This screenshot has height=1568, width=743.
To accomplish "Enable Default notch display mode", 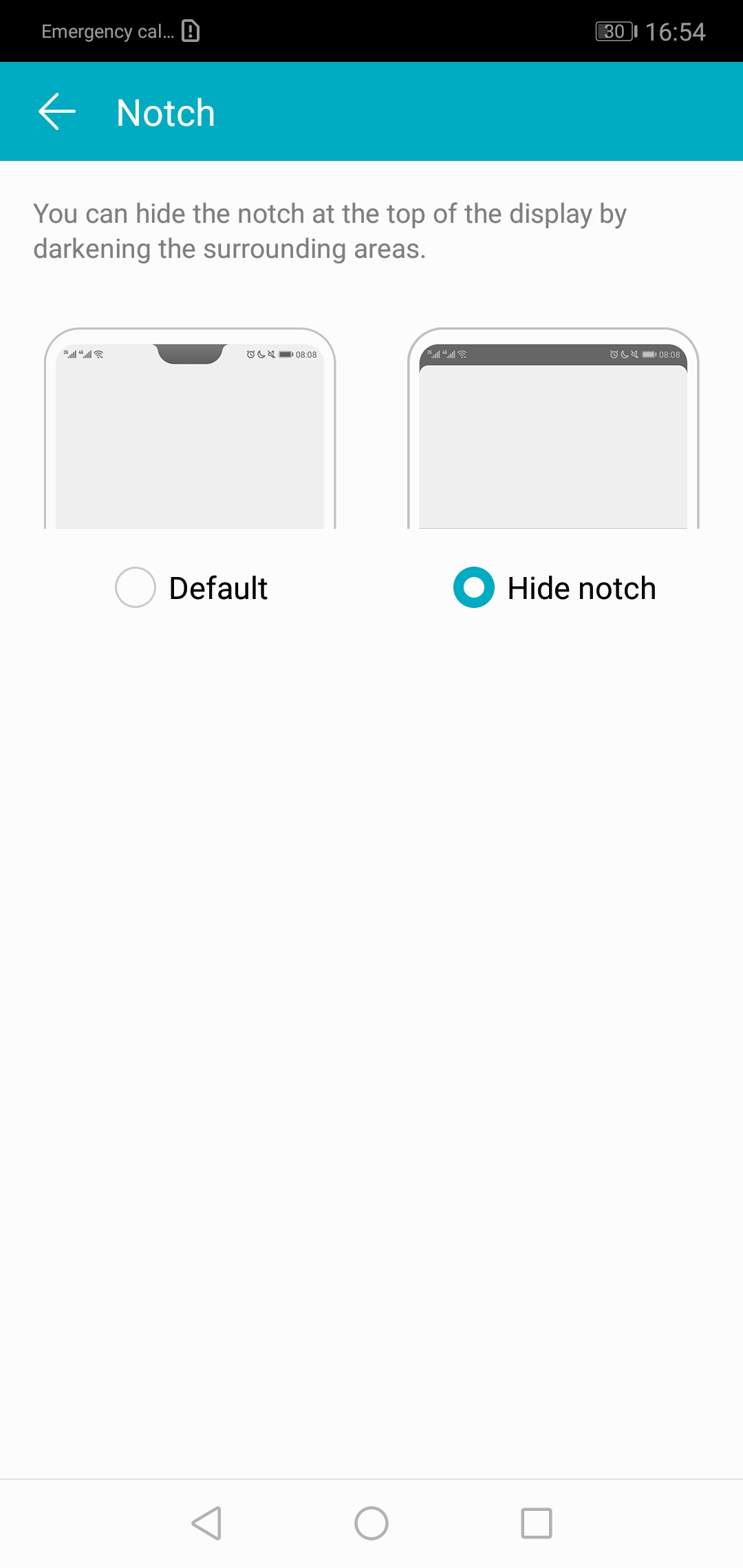I will coord(135,588).
